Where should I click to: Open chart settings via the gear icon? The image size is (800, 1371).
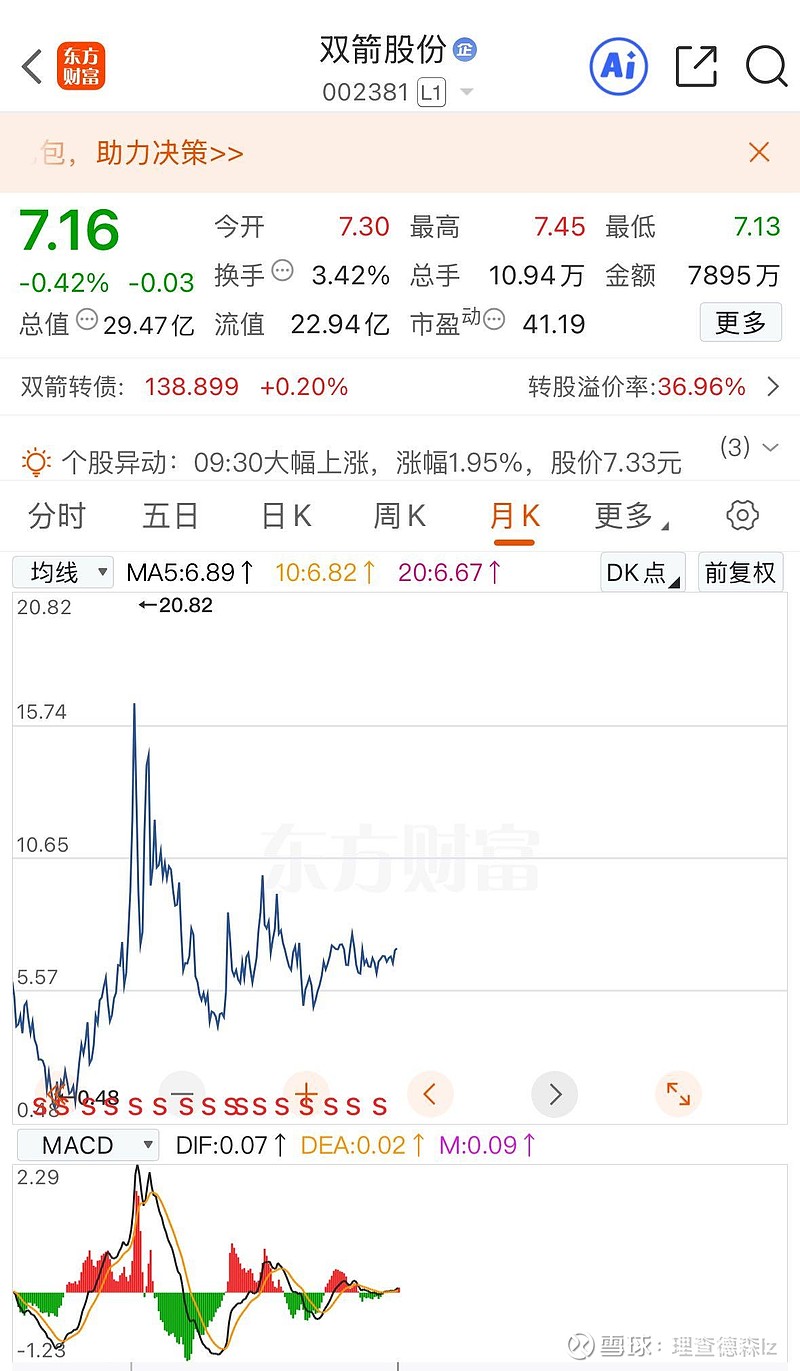click(741, 514)
